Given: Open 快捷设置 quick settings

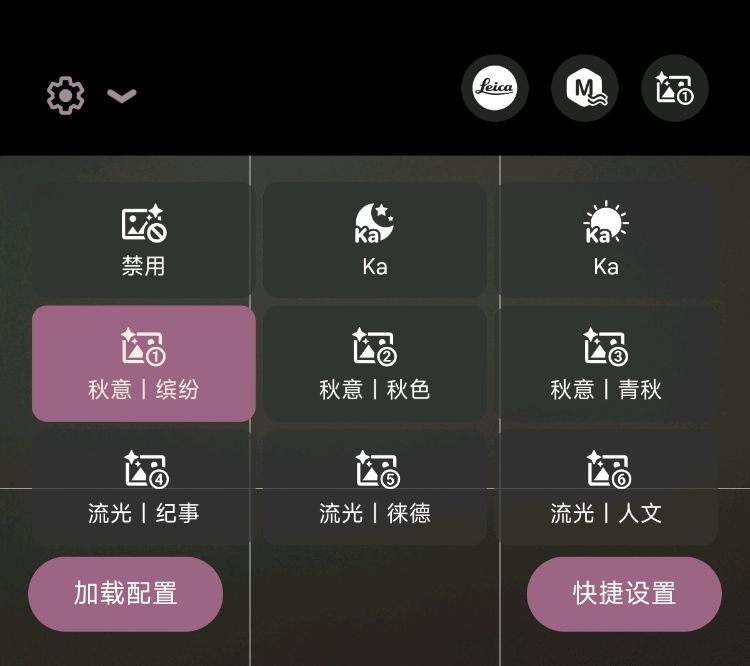Looking at the screenshot, I should [x=624, y=594].
